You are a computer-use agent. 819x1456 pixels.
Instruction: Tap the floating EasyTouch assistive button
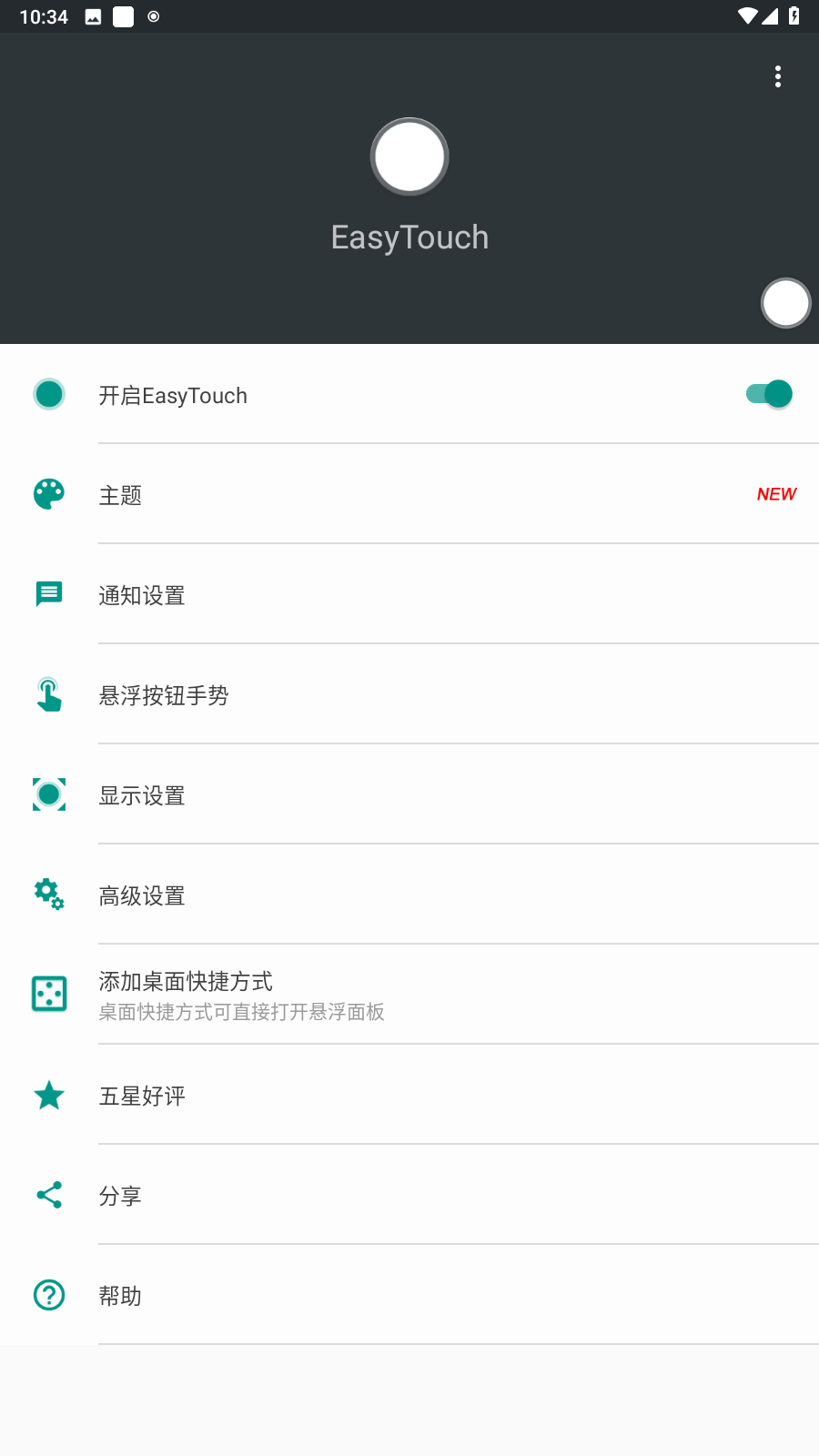(x=785, y=303)
